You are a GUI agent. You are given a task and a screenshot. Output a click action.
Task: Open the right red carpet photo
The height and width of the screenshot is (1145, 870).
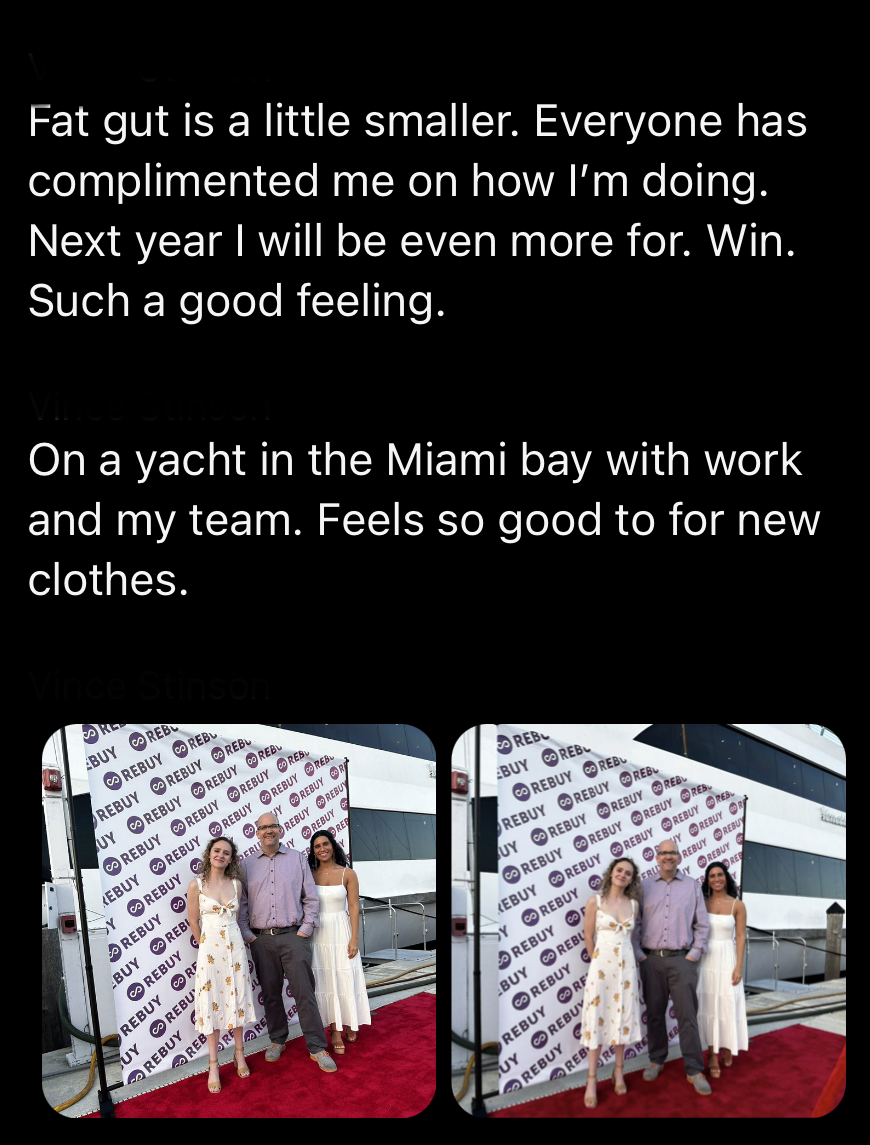tap(648, 920)
